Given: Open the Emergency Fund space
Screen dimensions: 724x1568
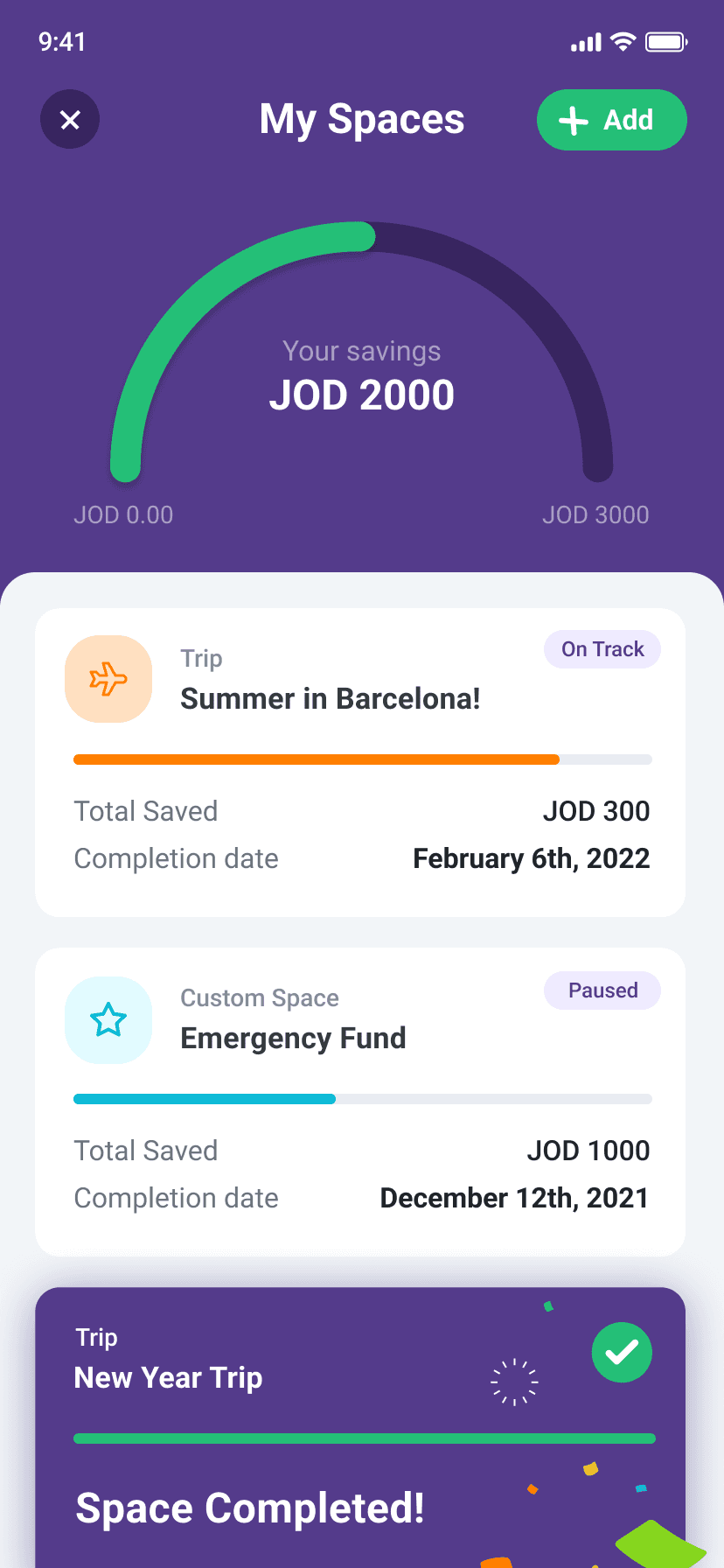Looking at the screenshot, I should 359,1102.
